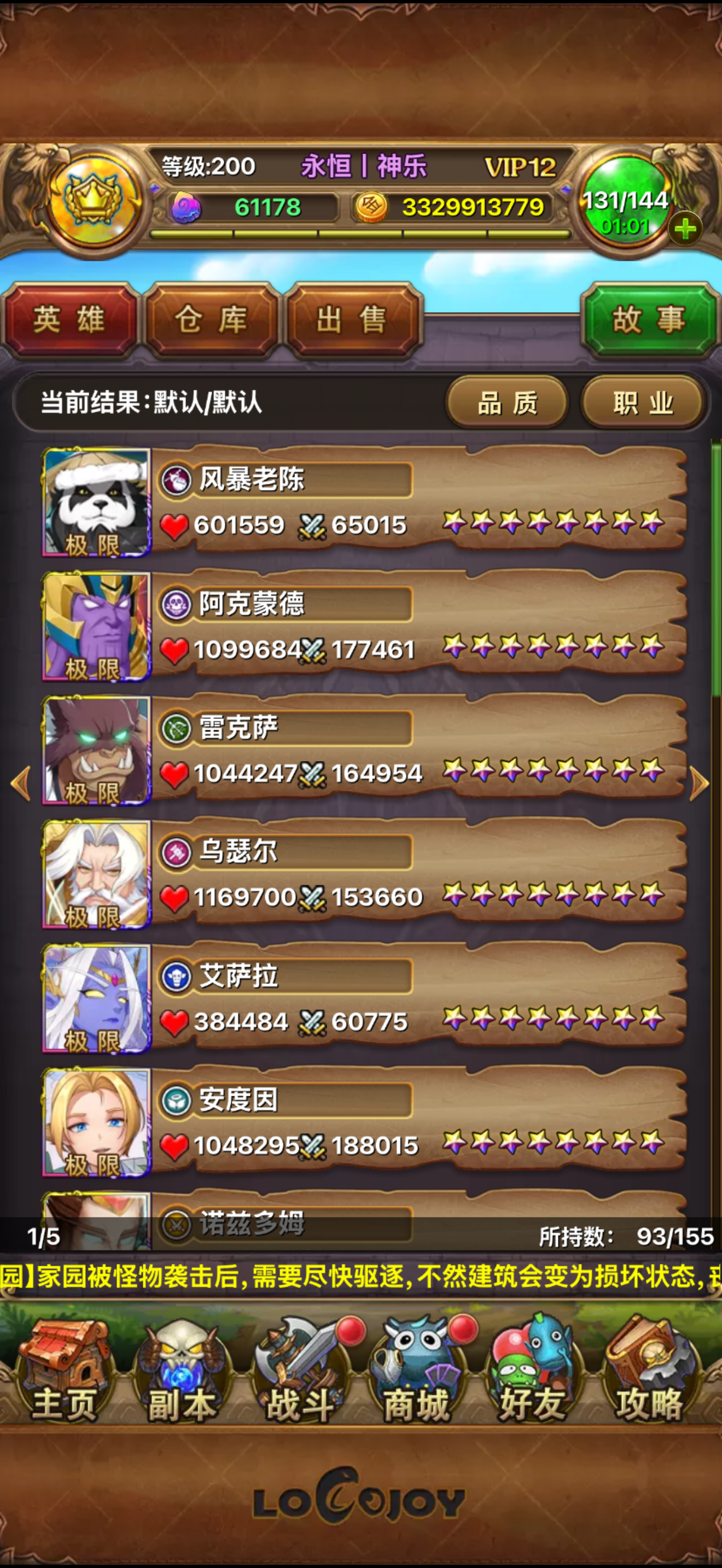The width and height of the screenshot is (722, 1568).
Task: Go to previous hero page arrow
Action: [x=21, y=783]
